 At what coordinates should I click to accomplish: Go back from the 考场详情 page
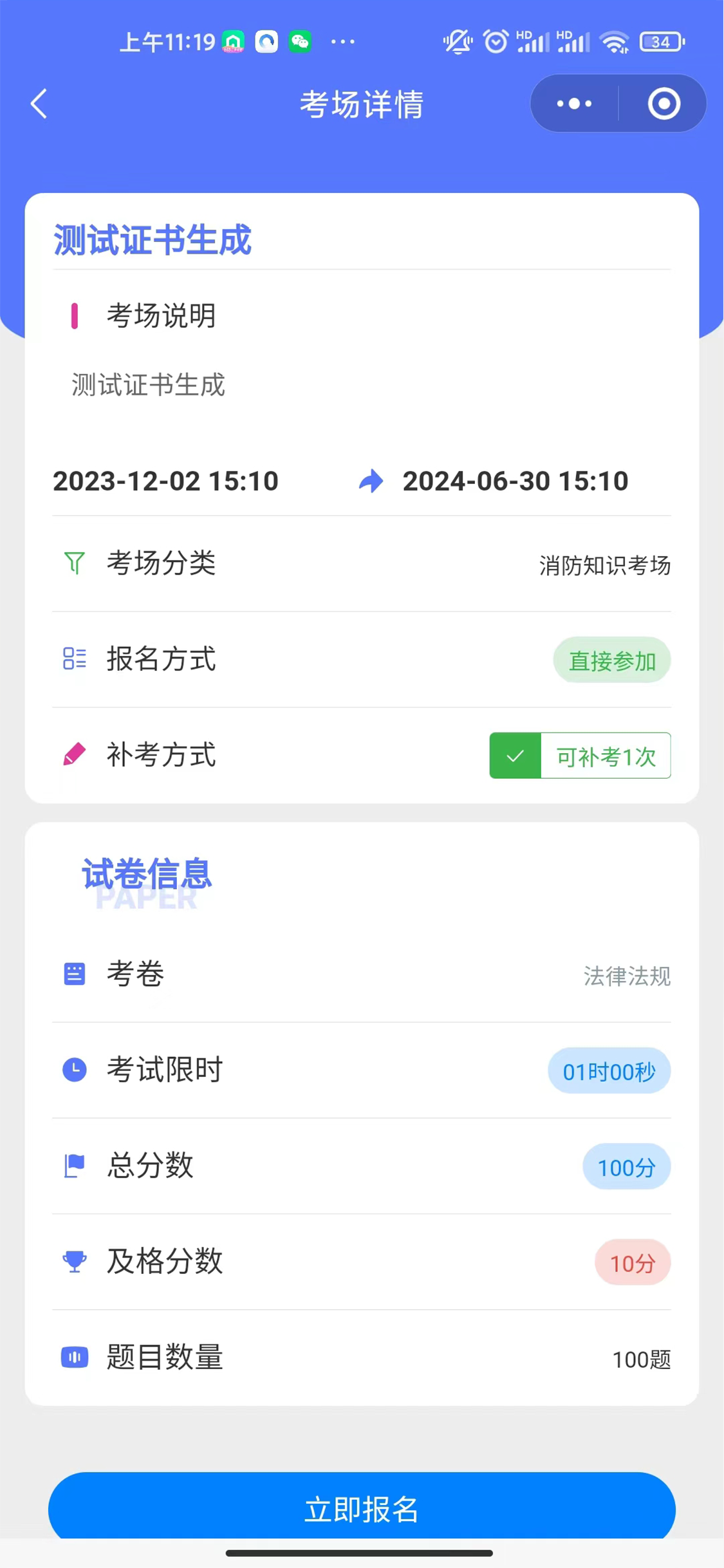(39, 104)
